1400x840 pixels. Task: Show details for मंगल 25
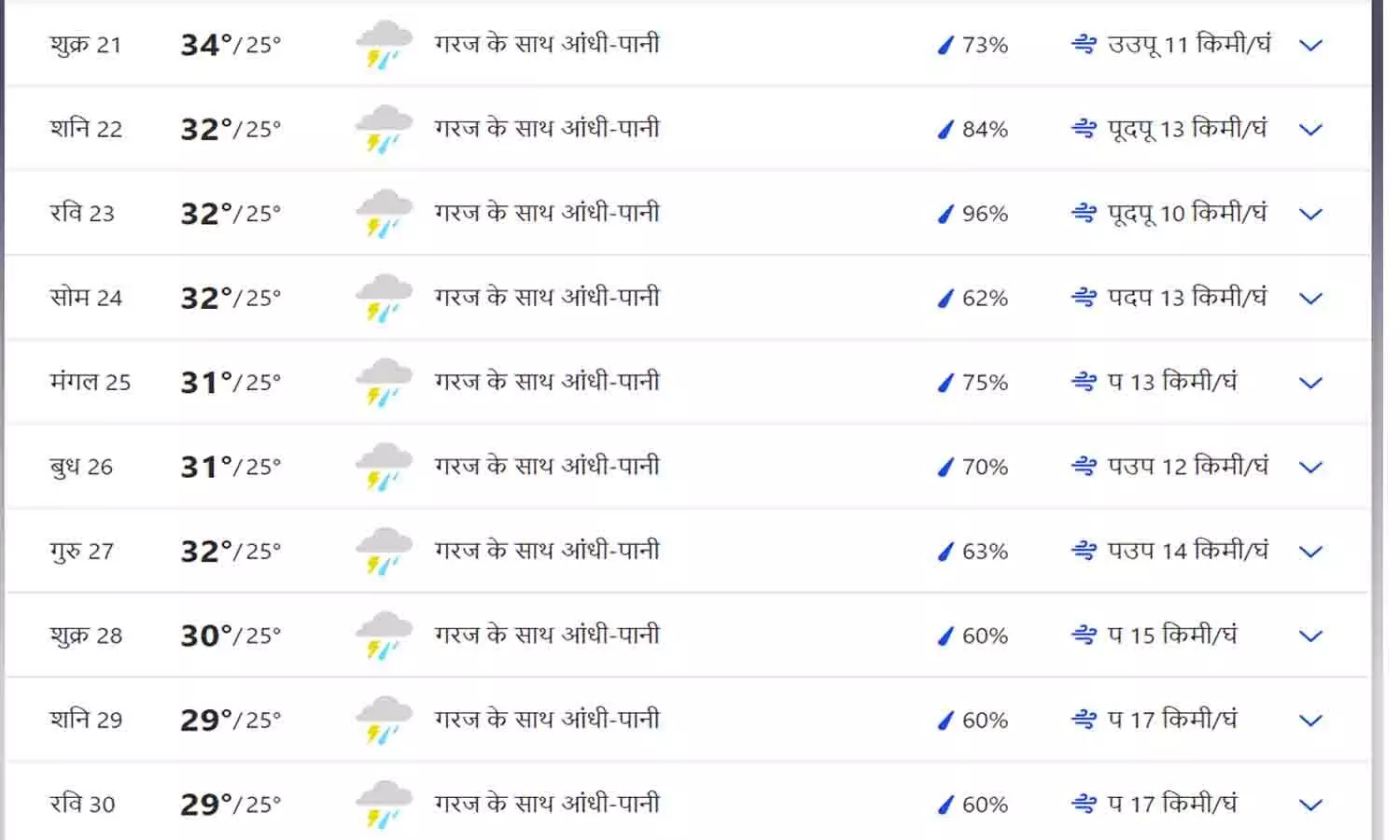(1310, 383)
